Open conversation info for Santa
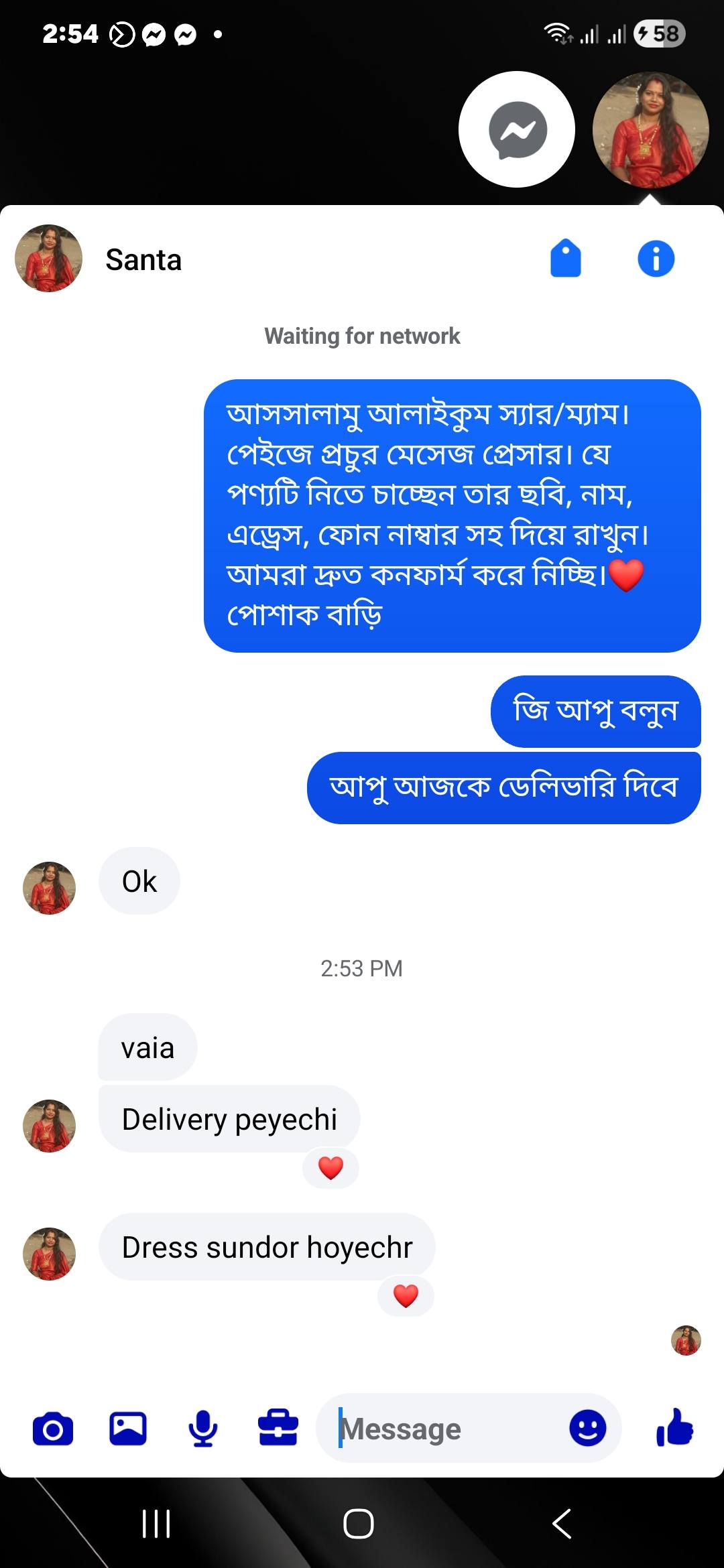 (656, 259)
